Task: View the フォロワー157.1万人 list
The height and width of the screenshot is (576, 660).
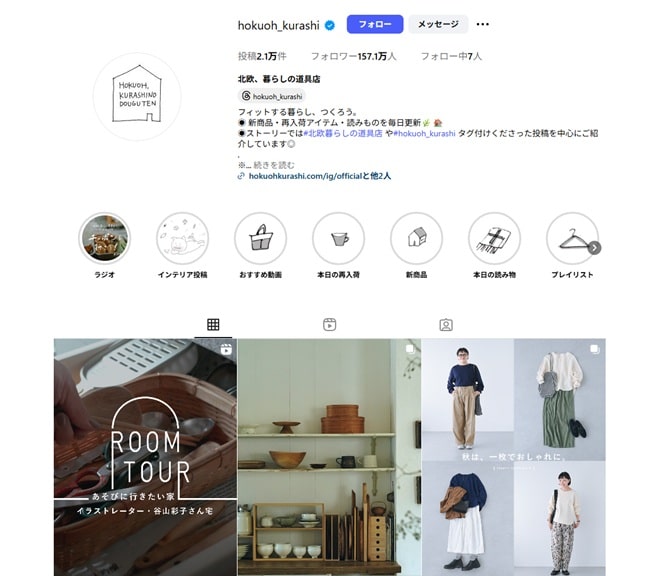Action: [x=353, y=57]
